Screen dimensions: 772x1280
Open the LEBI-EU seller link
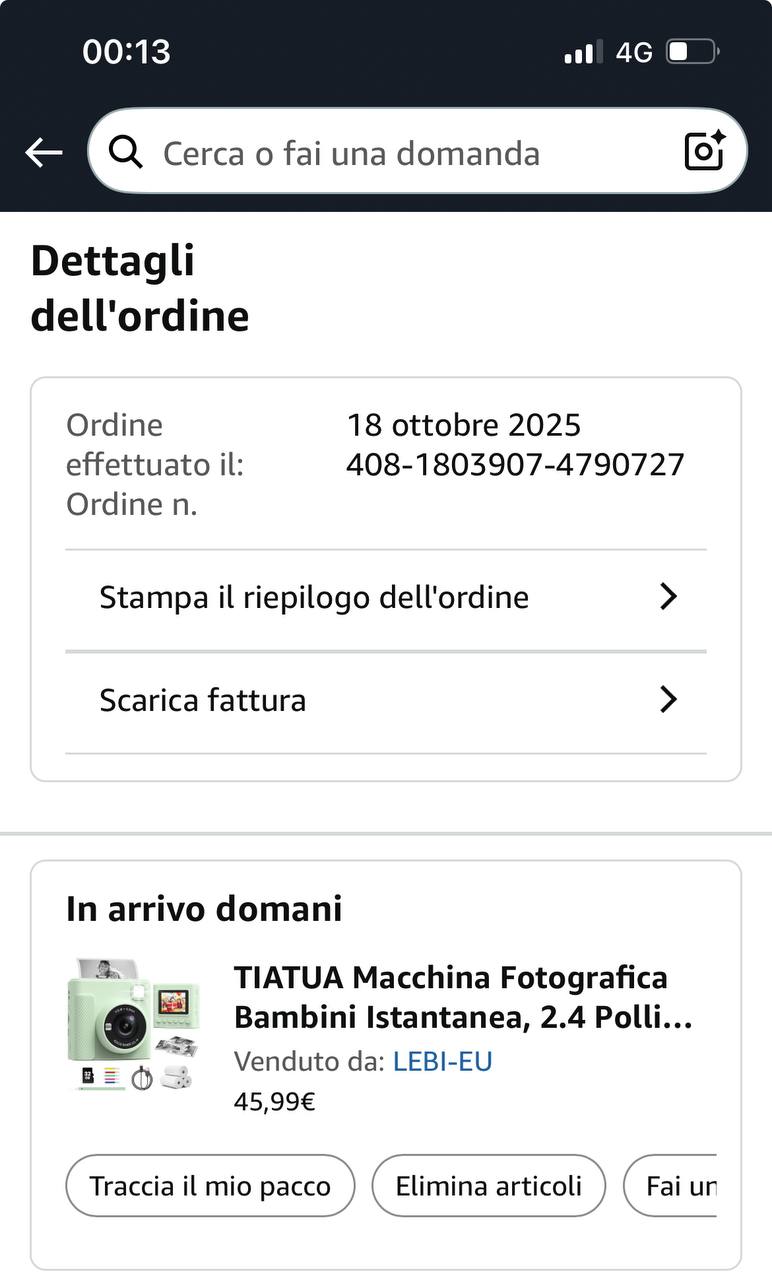coord(442,1061)
